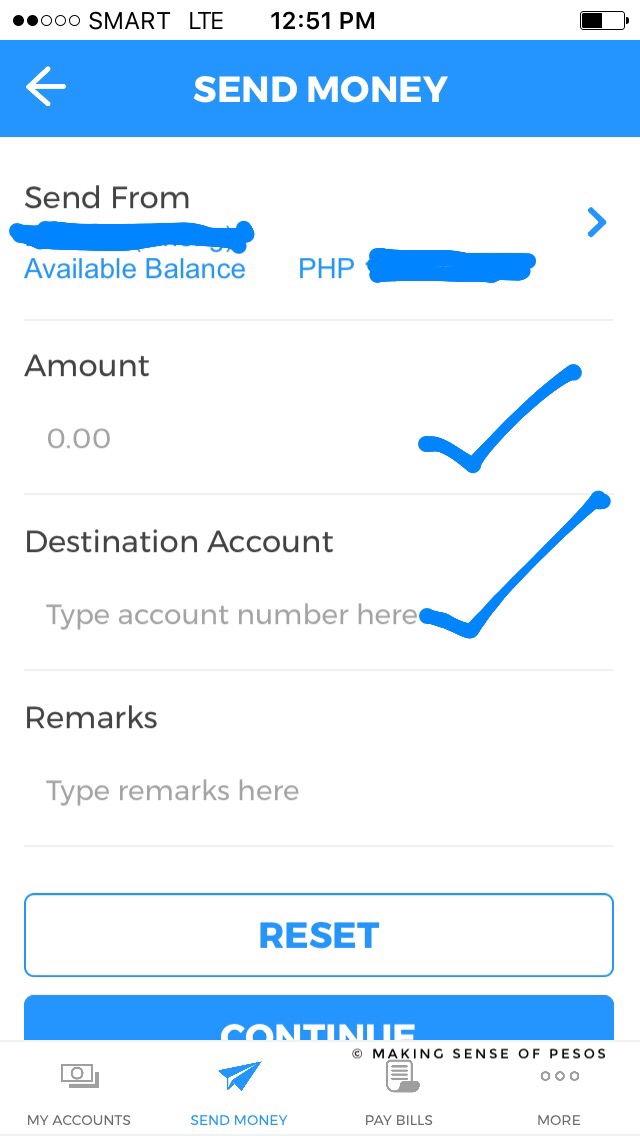
Task: Continue to the next step
Action: click(x=318, y=1022)
